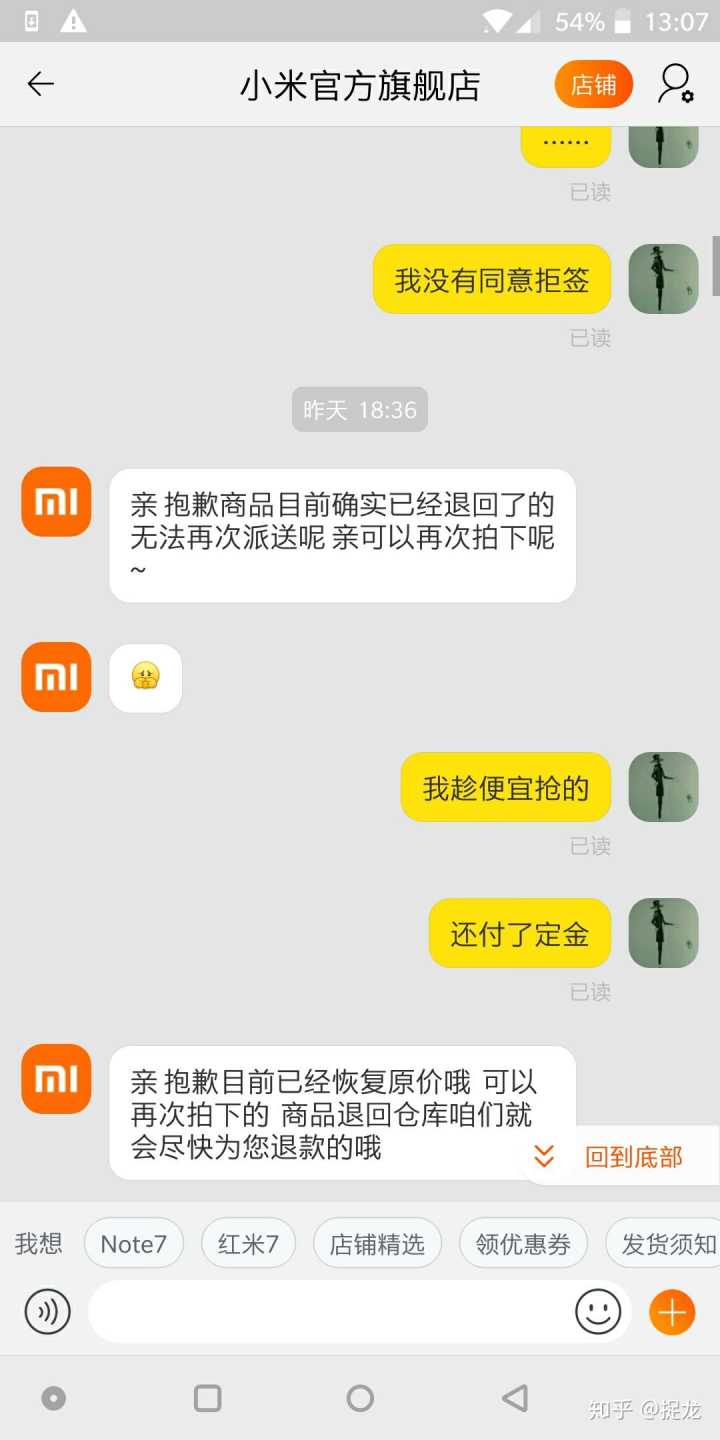Tap the system home button
This screenshot has height=1440, width=720.
click(360, 1398)
